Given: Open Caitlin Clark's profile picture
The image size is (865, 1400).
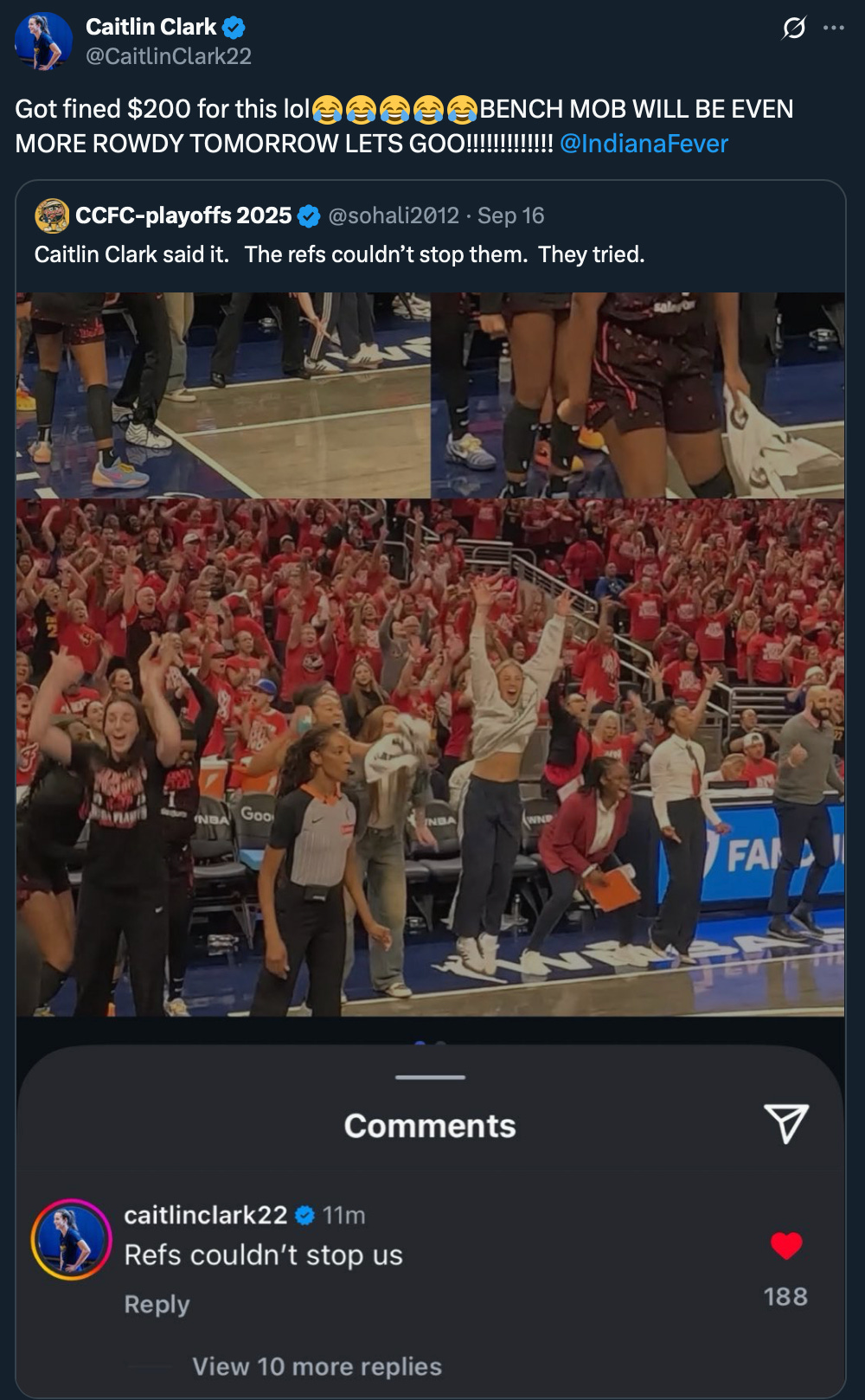Looking at the screenshot, I should [x=43, y=41].
